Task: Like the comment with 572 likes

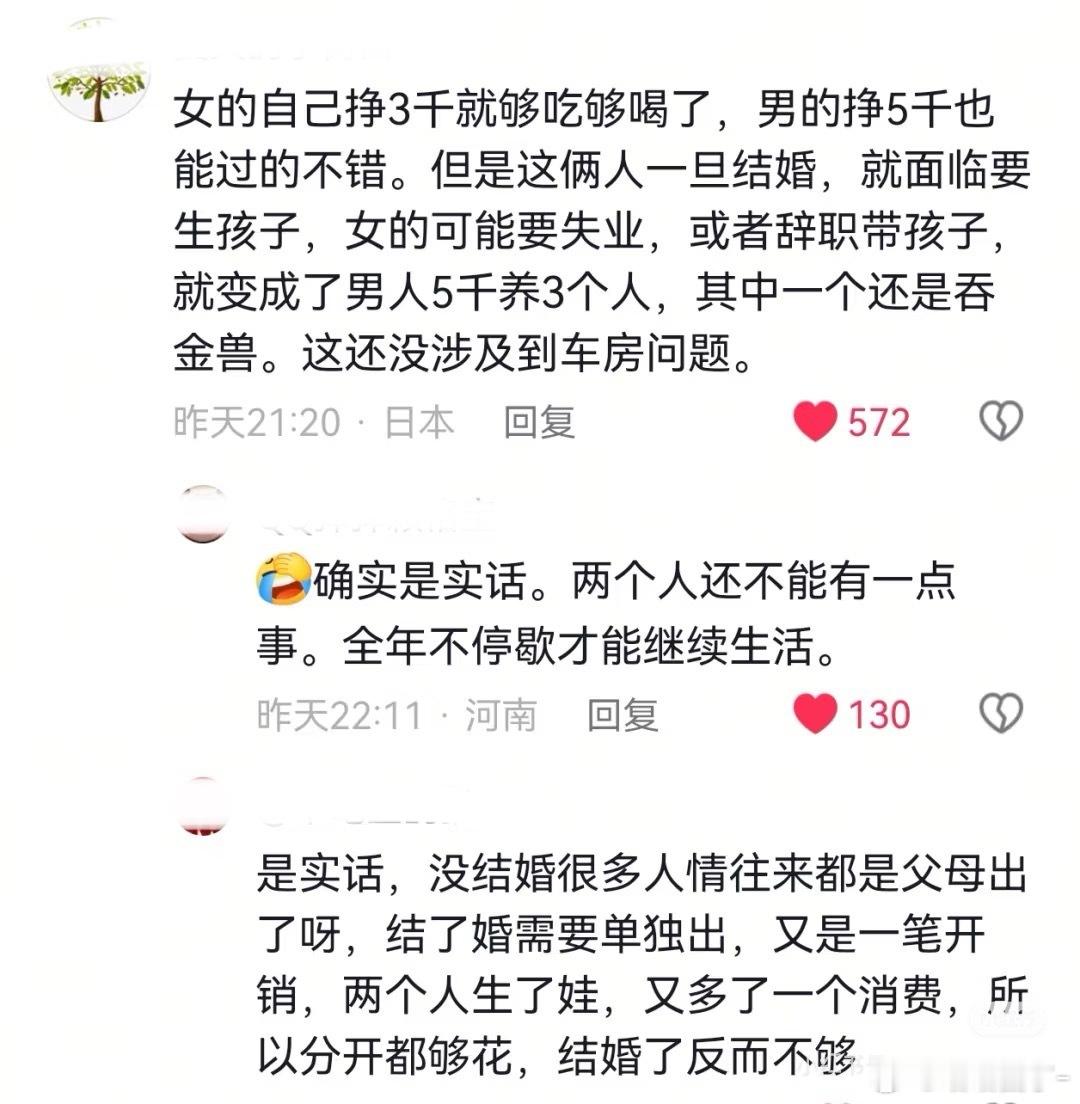Action: tap(815, 422)
